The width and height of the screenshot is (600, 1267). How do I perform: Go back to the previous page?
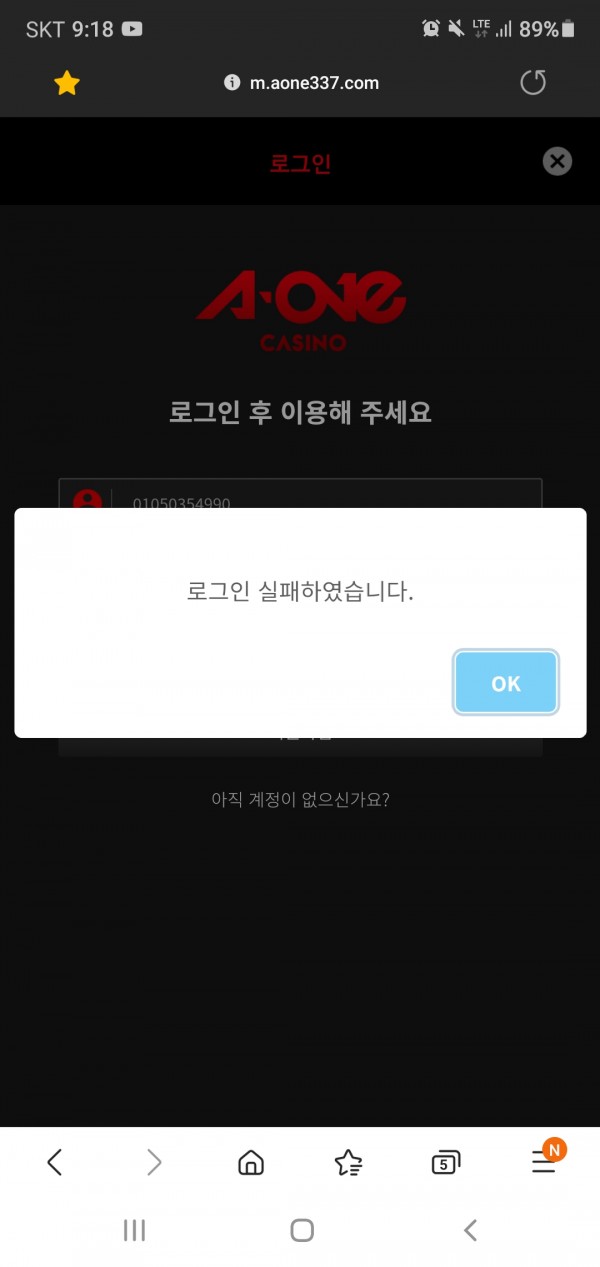click(x=55, y=1161)
